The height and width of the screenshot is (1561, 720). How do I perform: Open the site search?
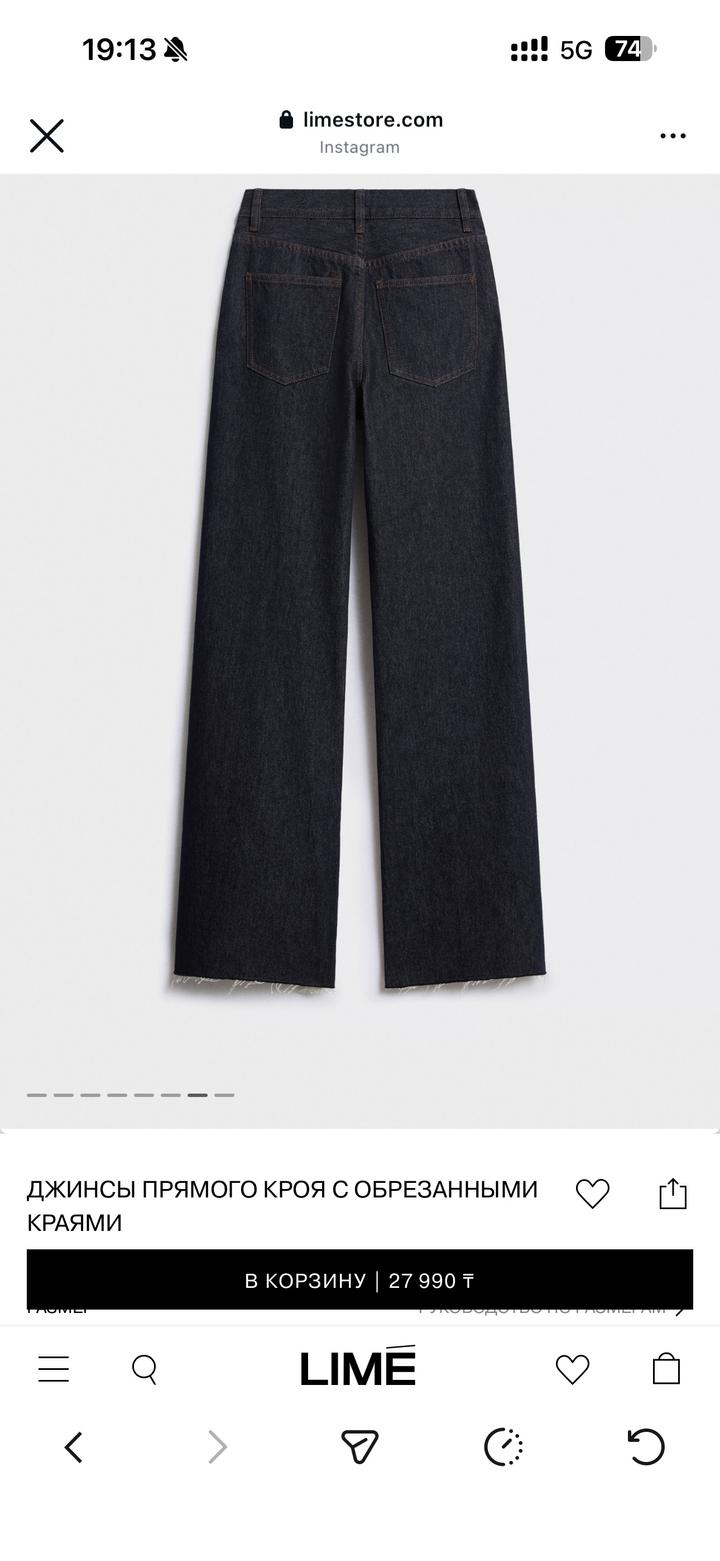tap(145, 1369)
